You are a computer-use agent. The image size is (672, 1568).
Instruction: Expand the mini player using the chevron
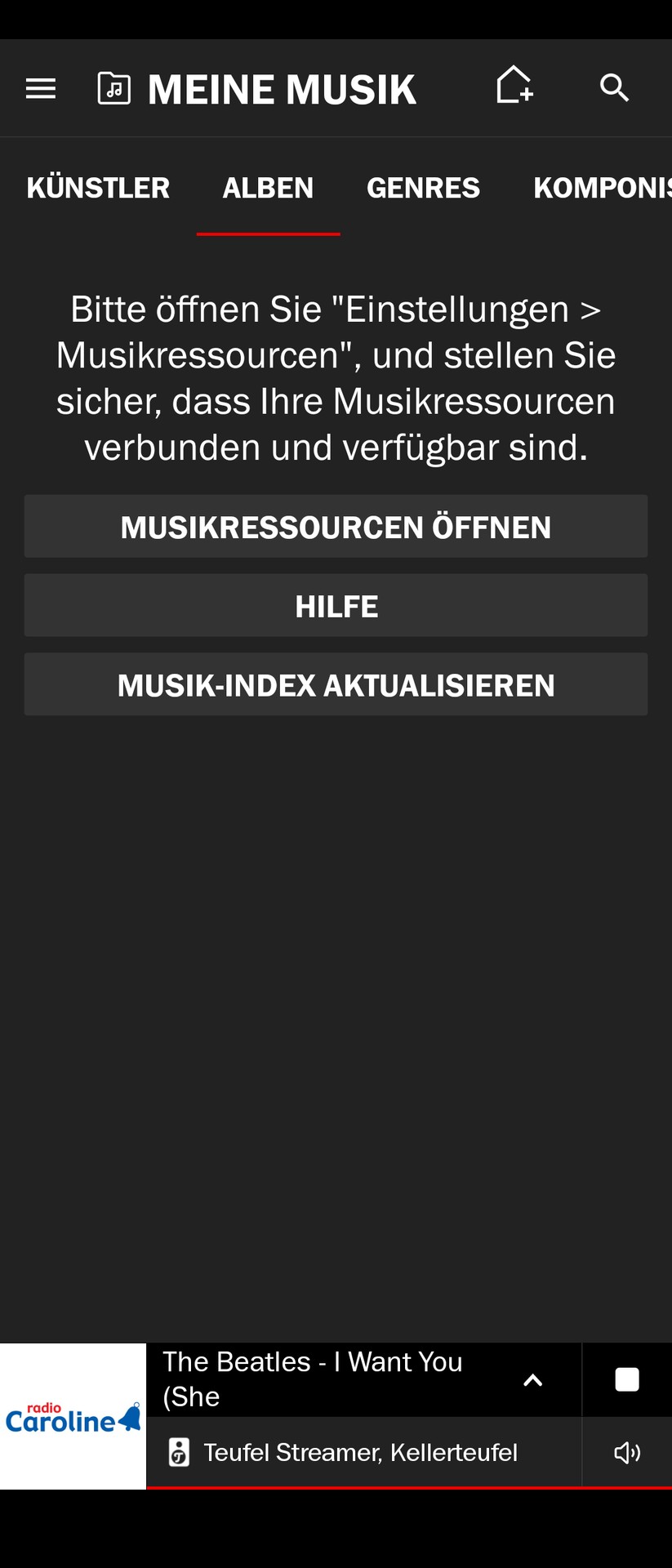coord(533,1379)
